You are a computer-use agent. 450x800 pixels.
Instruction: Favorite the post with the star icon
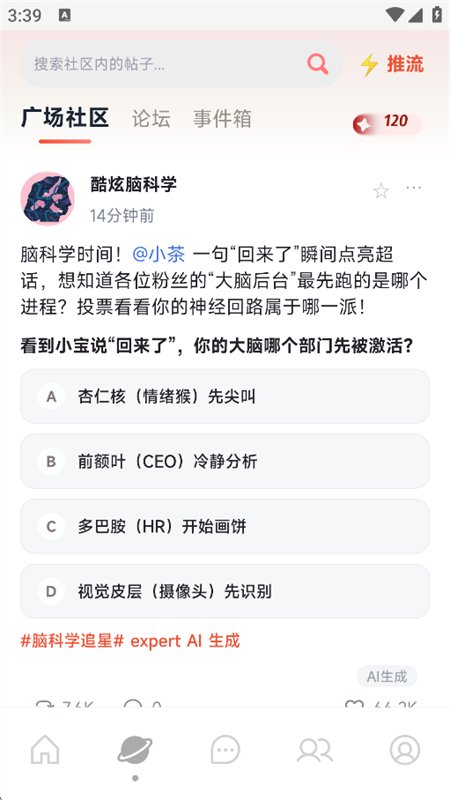pyautogui.click(x=381, y=191)
